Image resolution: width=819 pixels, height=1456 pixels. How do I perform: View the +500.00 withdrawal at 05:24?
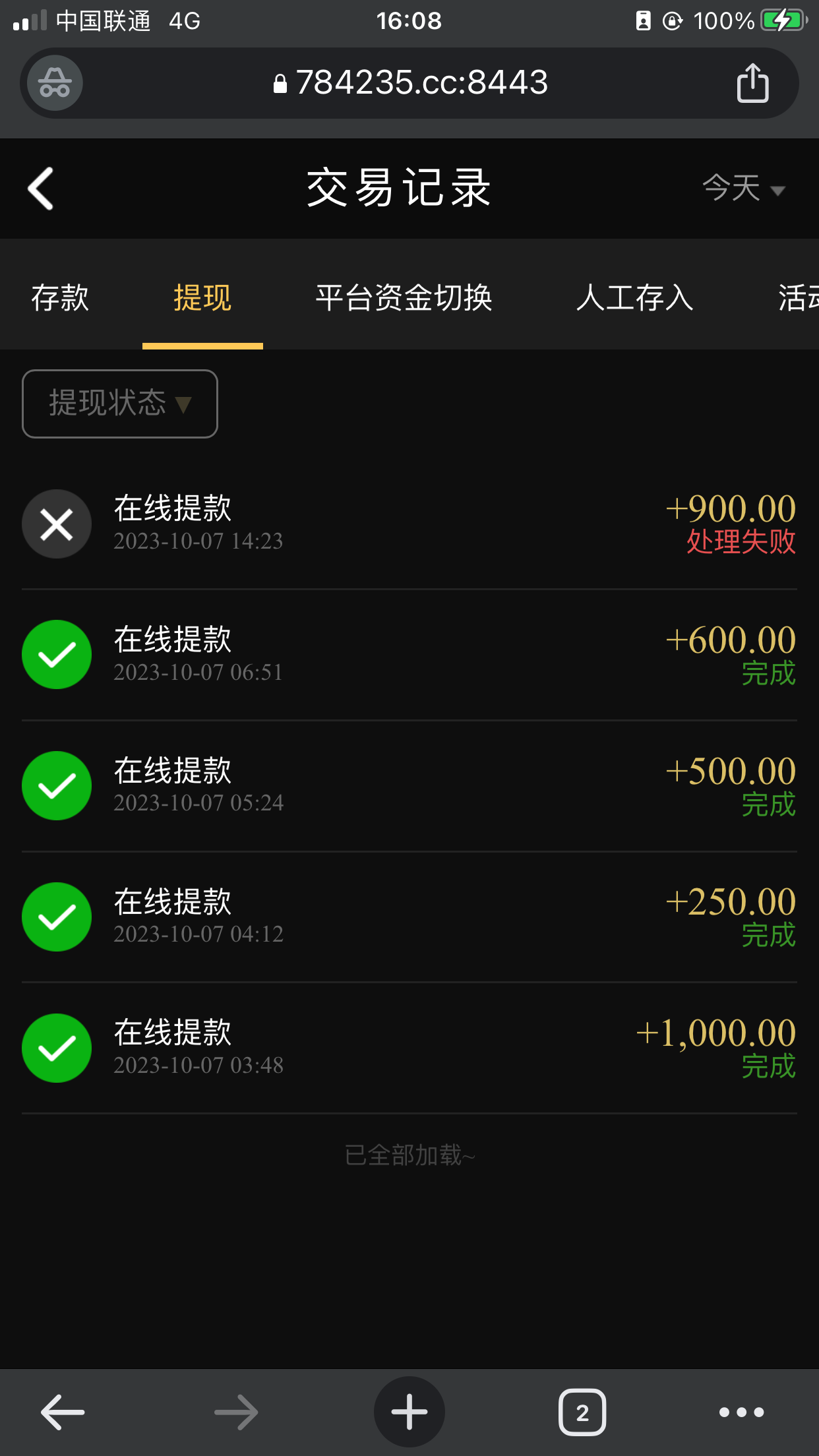tap(409, 786)
